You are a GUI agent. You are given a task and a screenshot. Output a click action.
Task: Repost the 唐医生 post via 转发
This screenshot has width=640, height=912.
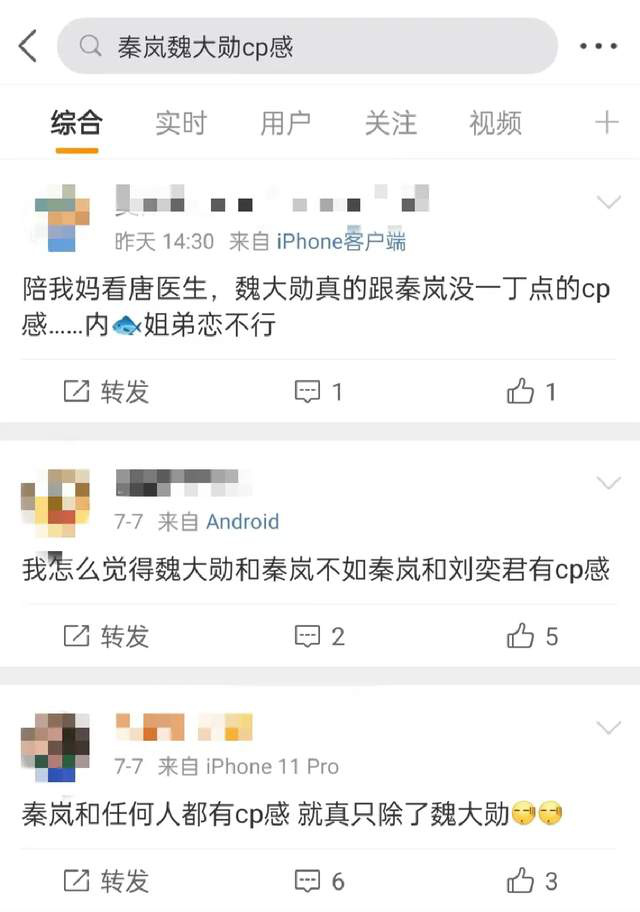click(106, 392)
